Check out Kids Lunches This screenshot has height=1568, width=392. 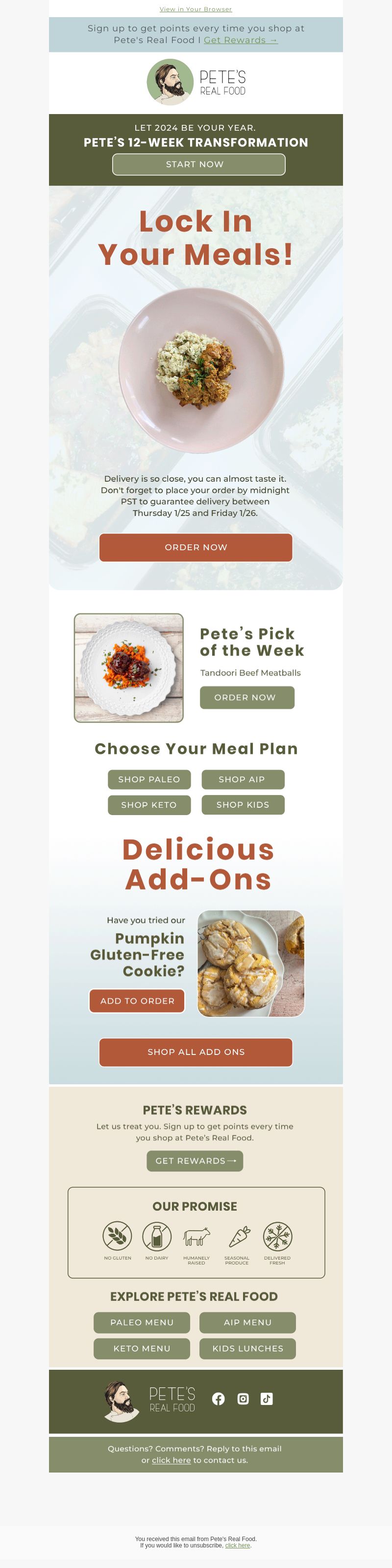247,1348
